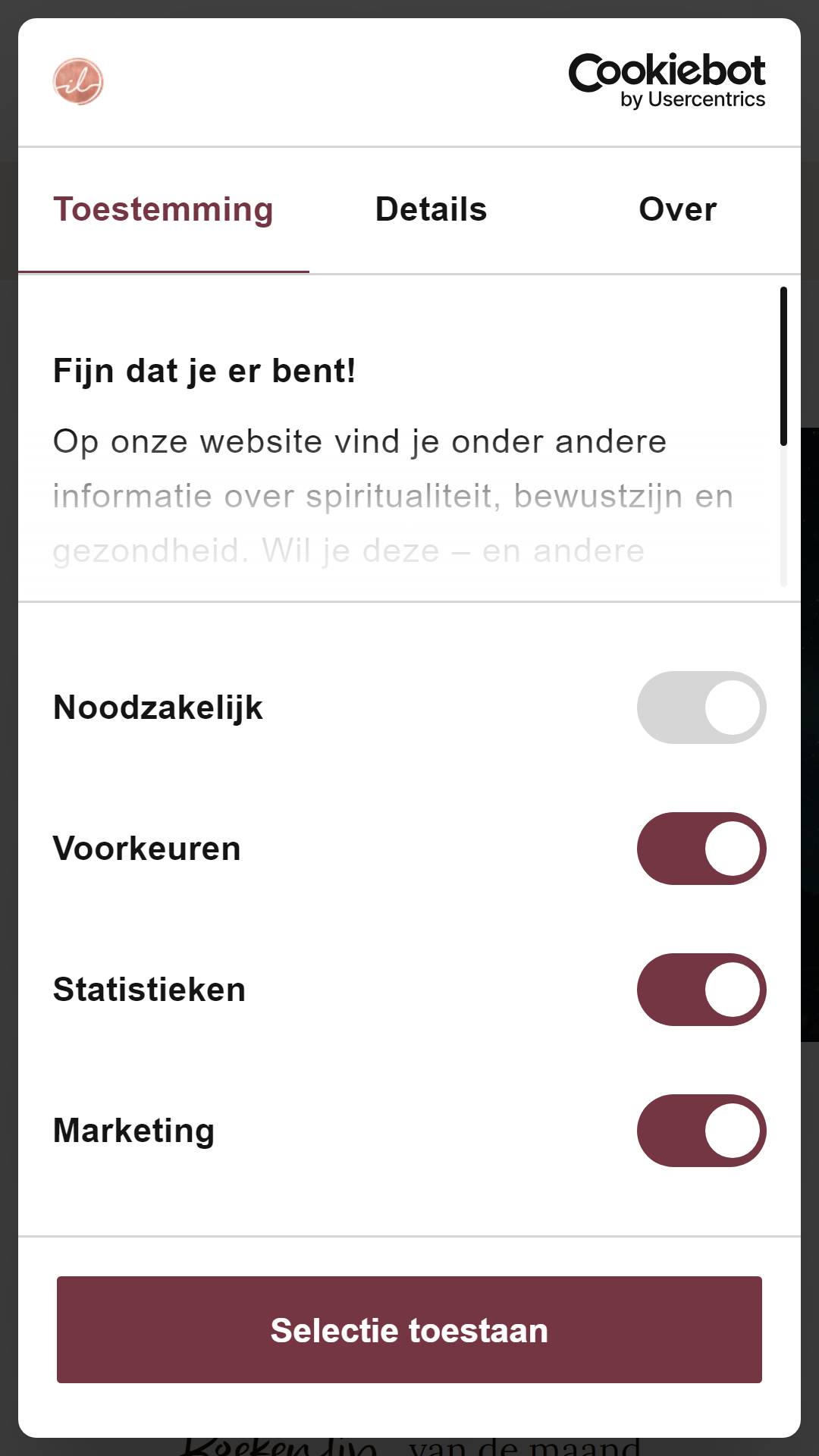Open the Cookiebot by Usercentrics link
The width and height of the screenshot is (819, 1456).
pos(667,81)
